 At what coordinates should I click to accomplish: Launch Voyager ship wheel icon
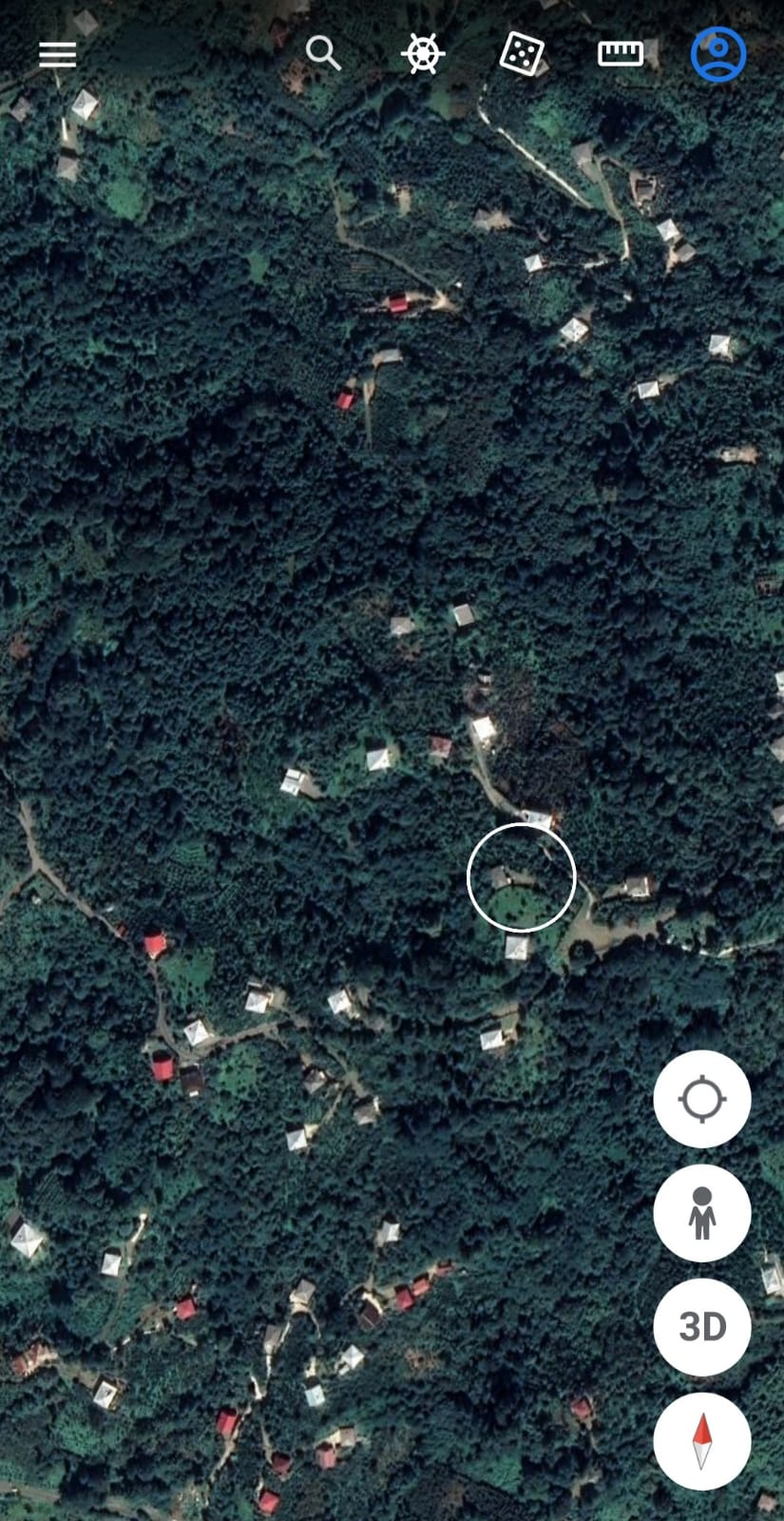pyautogui.click(x=423, y=54)
